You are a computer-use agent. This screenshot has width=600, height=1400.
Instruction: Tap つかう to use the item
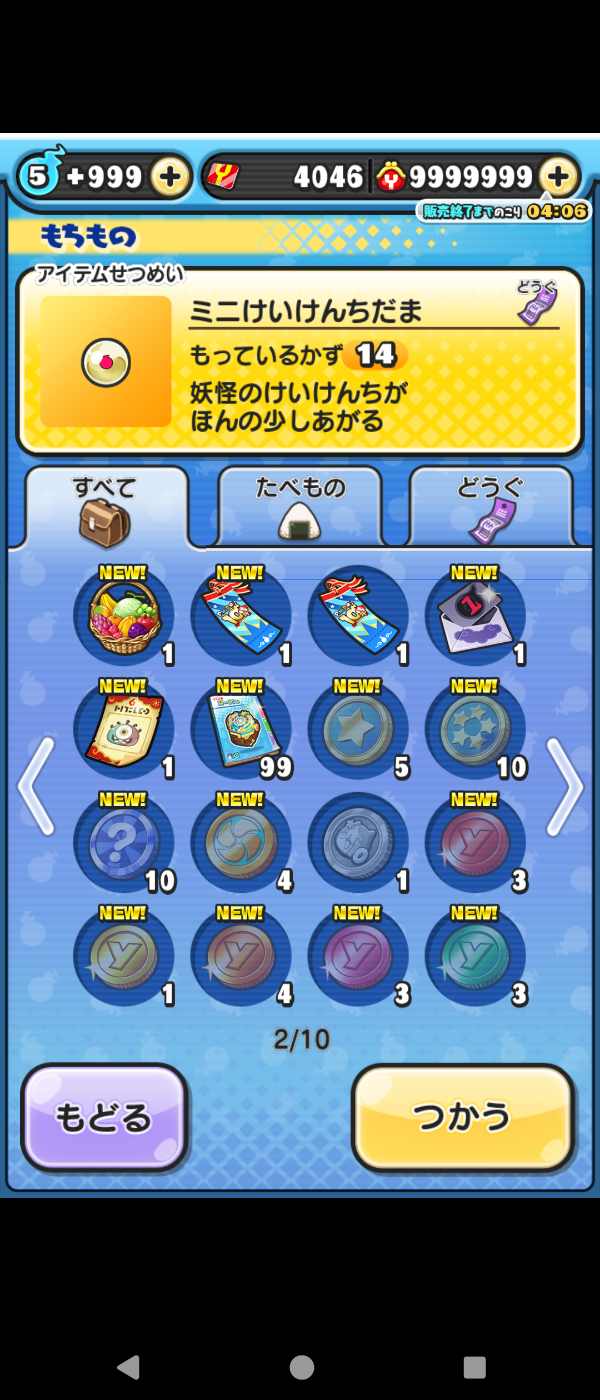(x=463, y=1118)
